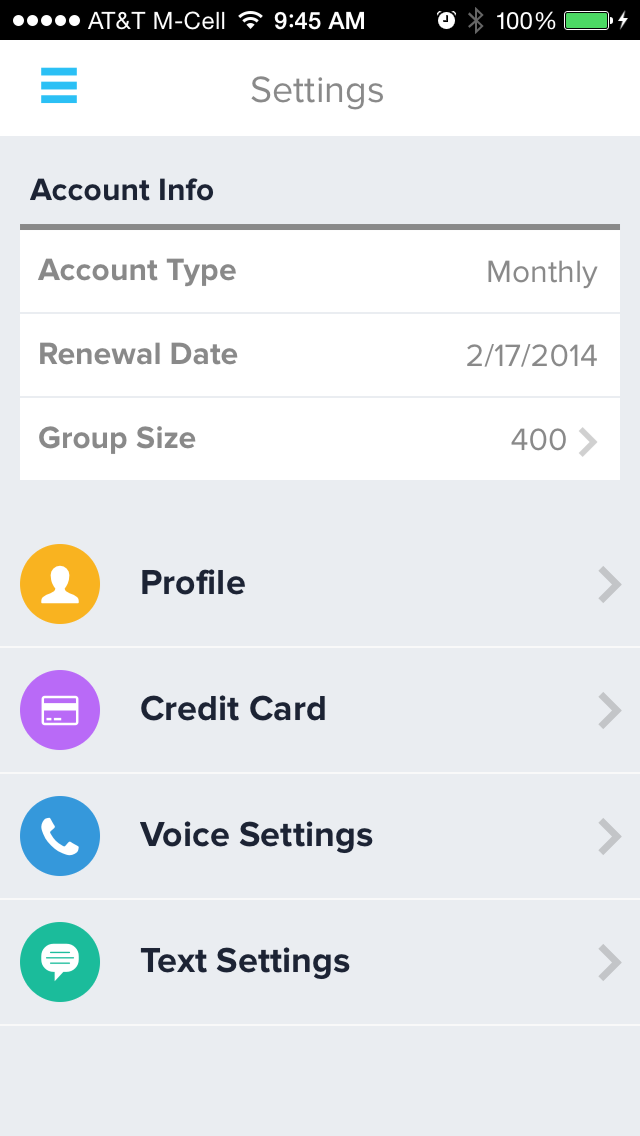Image resolution: width=640 pixels, height=1136 pixels.
Task: Go to Credit Card settings
Action: click(x=320, y=710)
